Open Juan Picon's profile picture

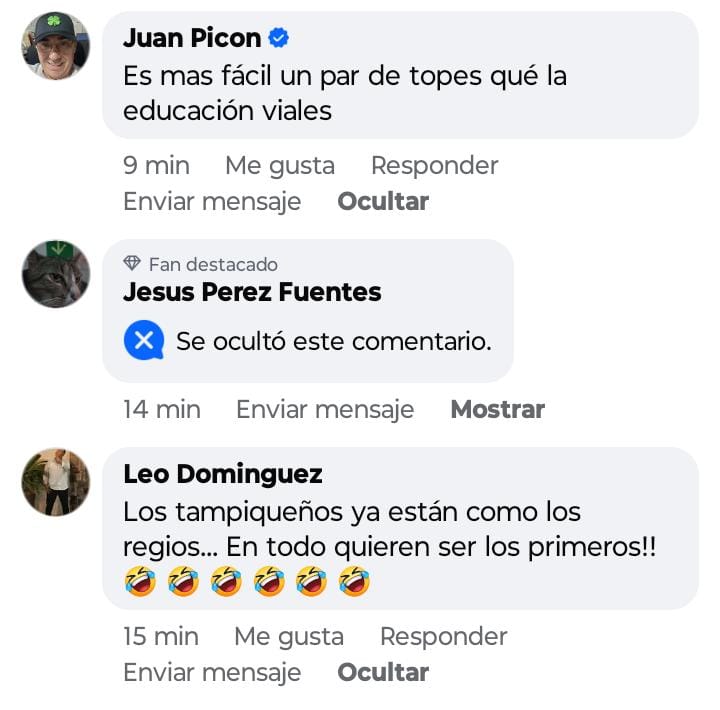(x=56, y=46)
